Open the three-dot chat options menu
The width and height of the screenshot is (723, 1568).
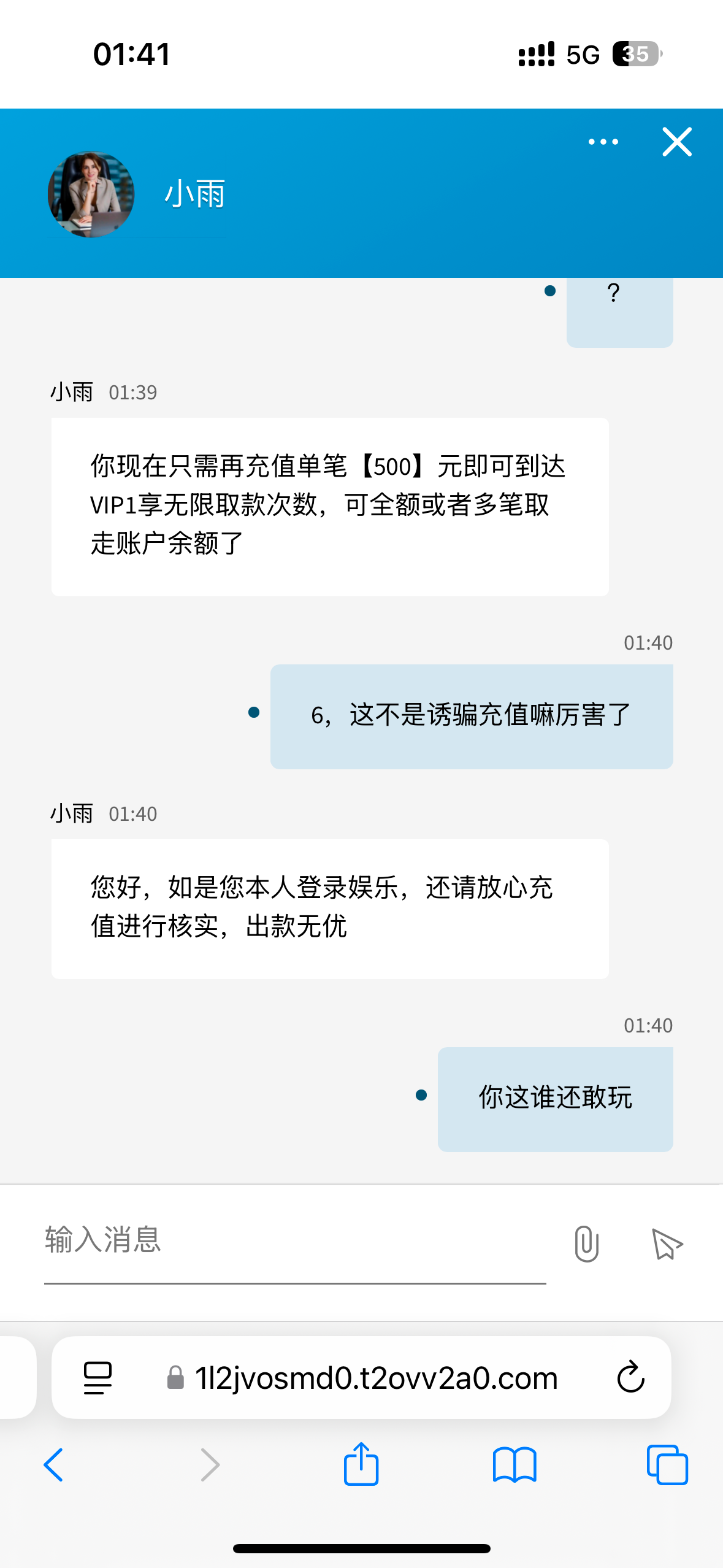(603, 142)
